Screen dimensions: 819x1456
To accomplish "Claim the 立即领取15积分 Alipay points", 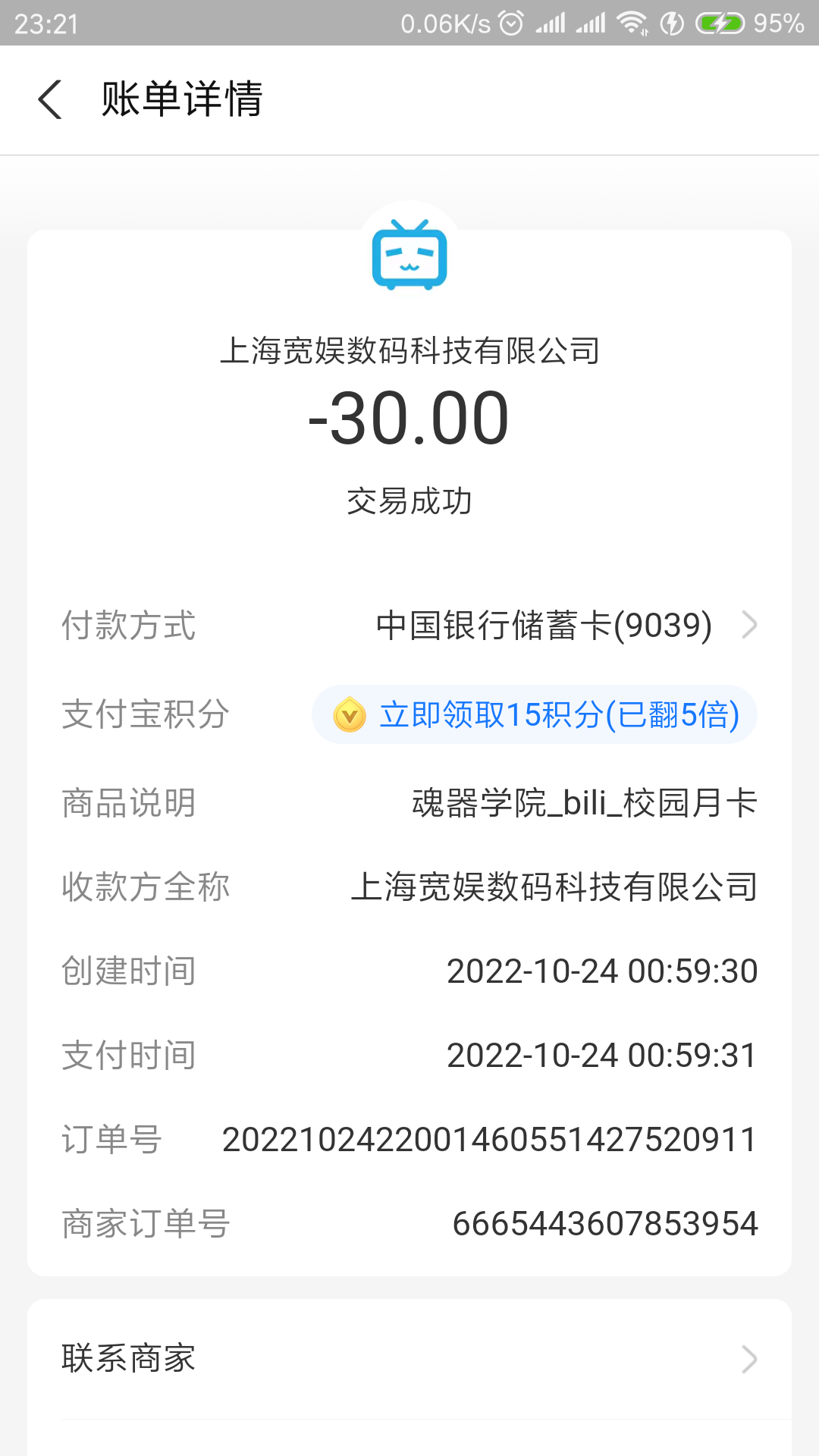I will click(x=535, y=714).
